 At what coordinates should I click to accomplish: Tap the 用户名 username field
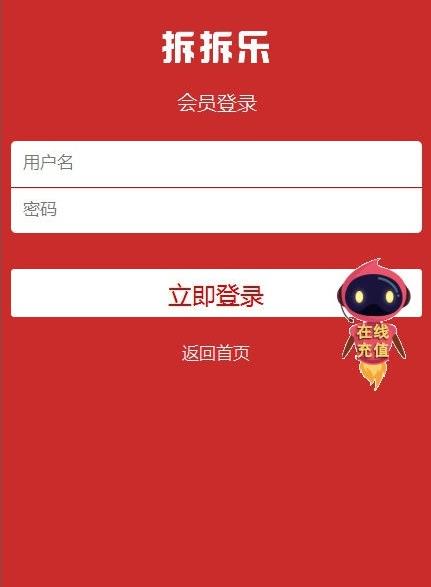(x=216, y=164)
